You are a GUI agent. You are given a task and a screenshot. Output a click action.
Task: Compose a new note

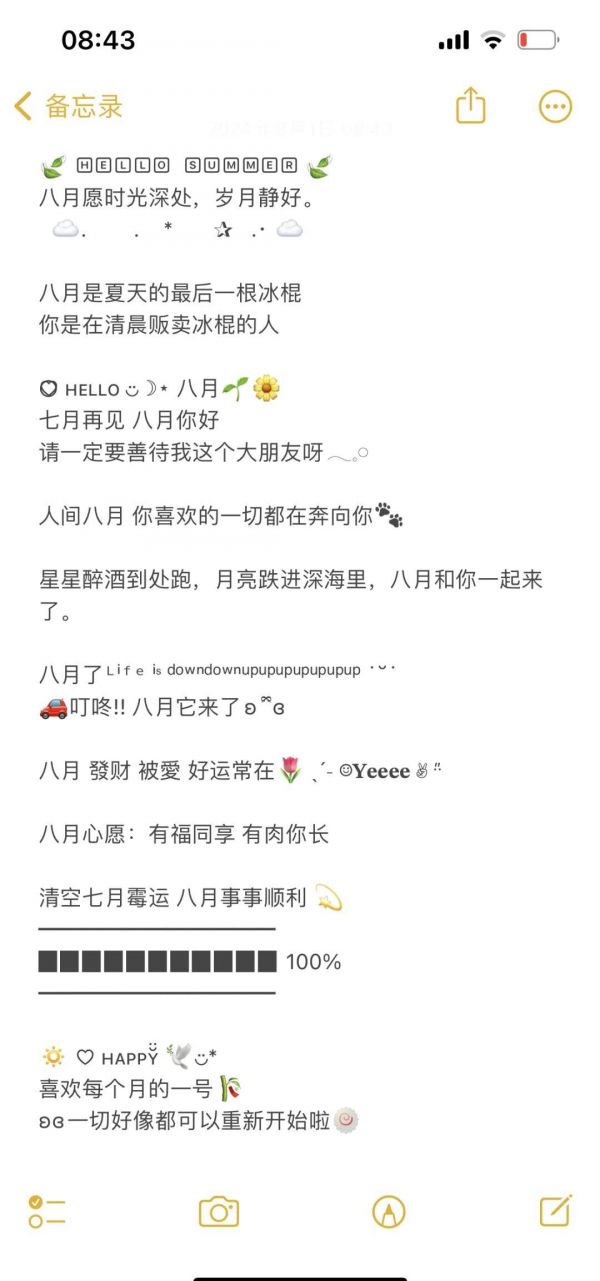(x=555, y=1210)
